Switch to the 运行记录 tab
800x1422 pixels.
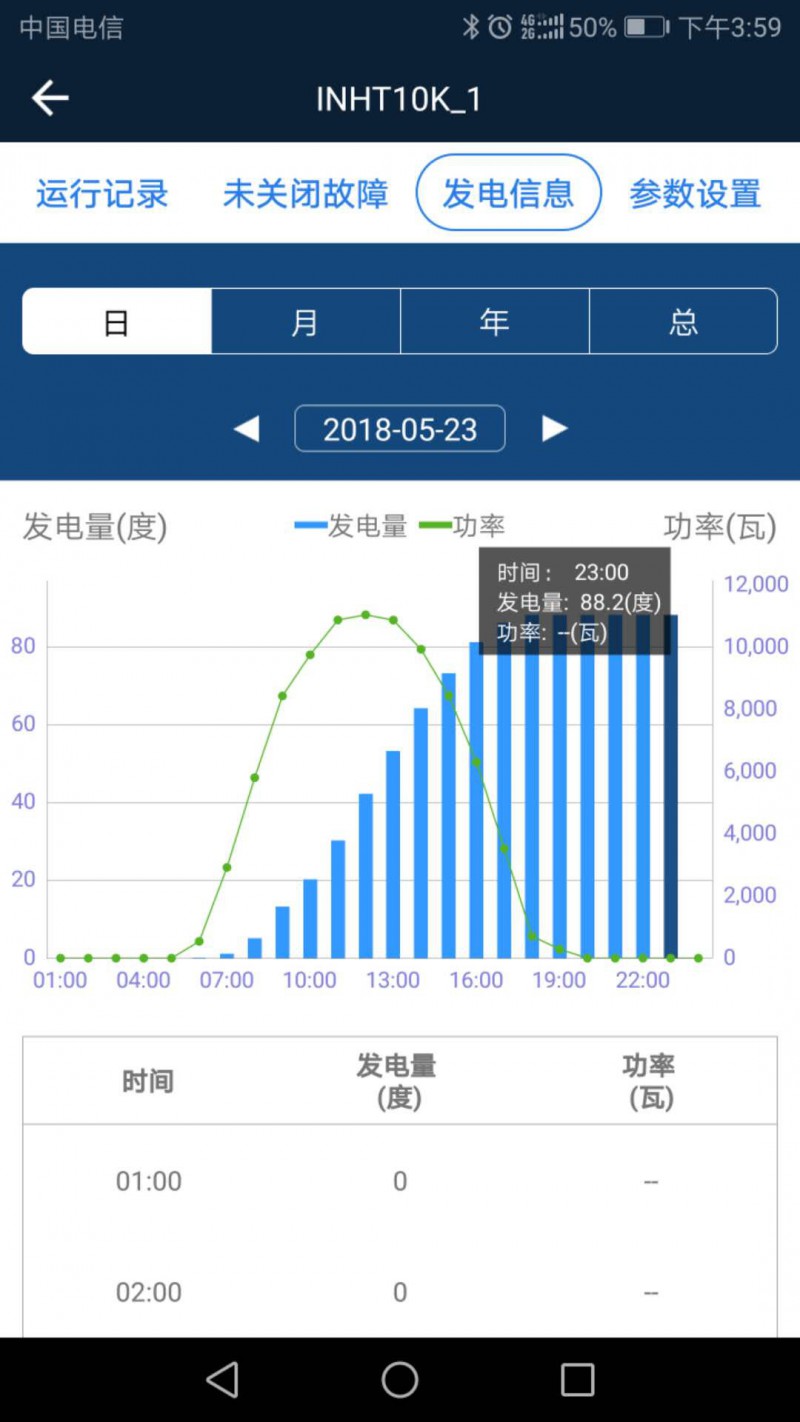click(x=102, y=193)
